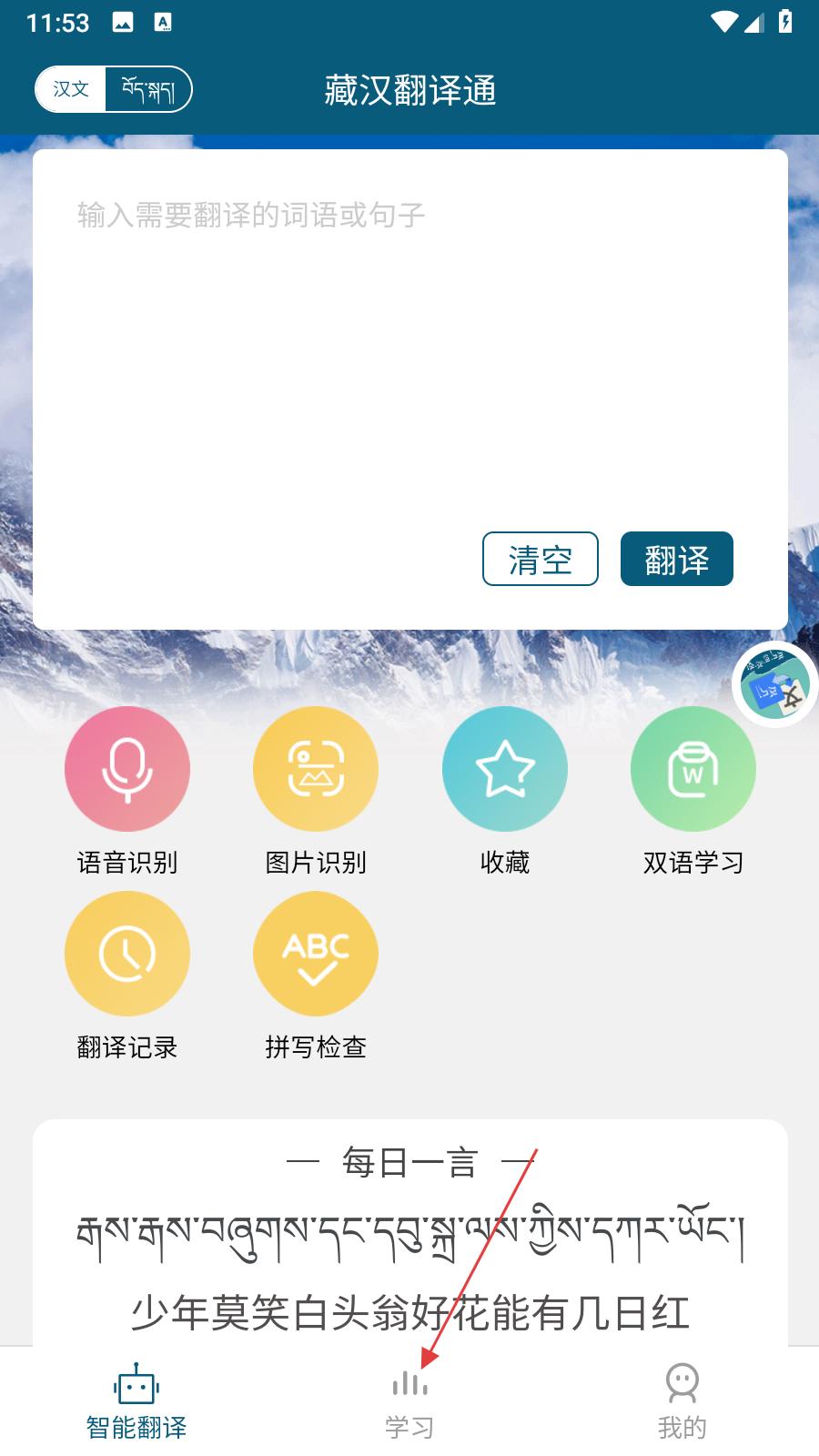Image resolution: width=819 pixels, height=1456 pixels.
Task: Open 图片识别 image recognition
Action: [x=316, y=770]
